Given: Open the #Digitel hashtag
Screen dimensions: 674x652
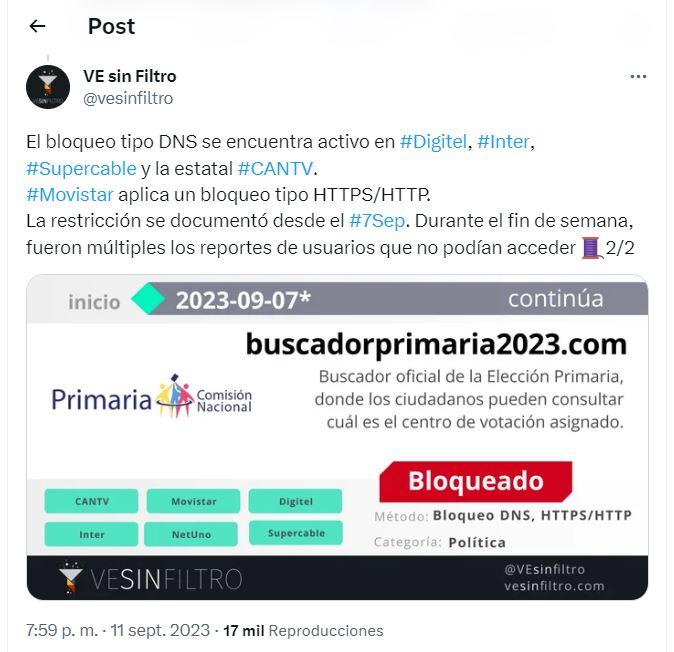Looking at the screenshot, I should pos(433,142).
